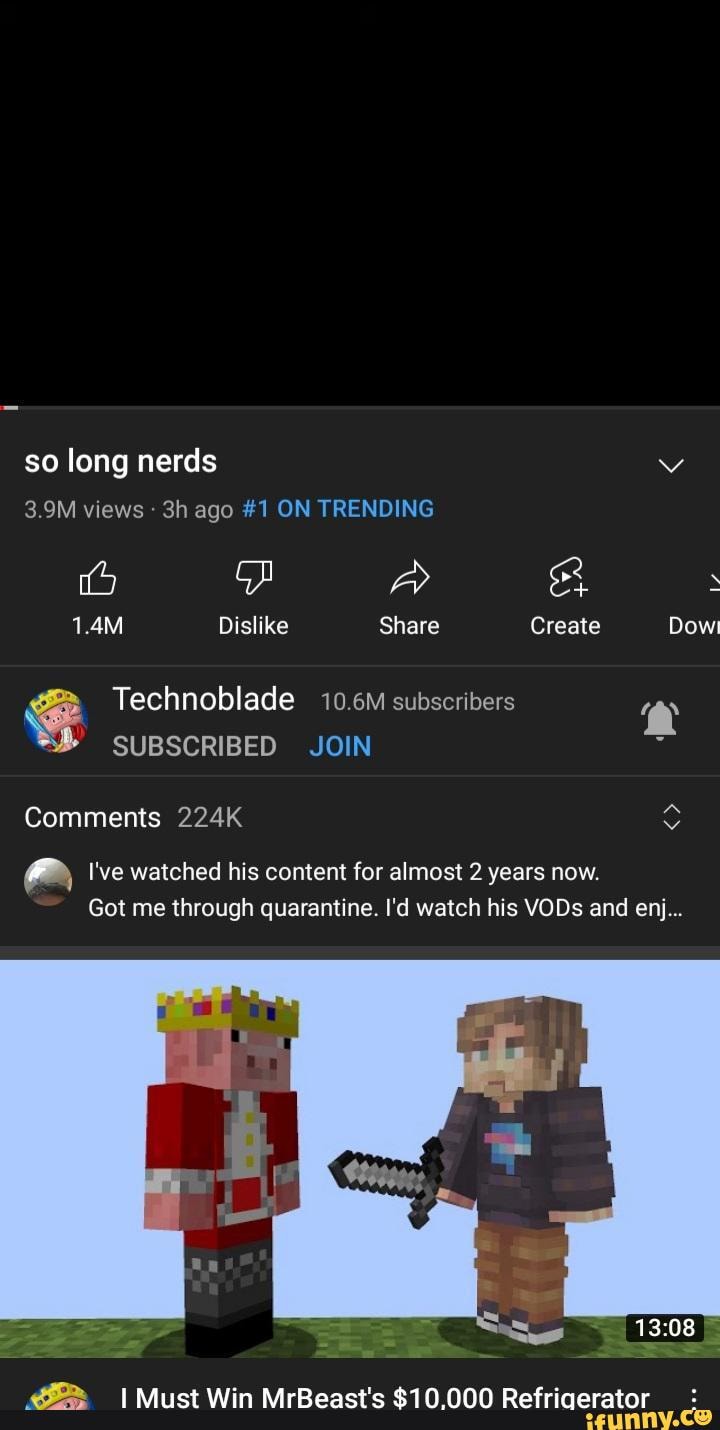The height and width of the screenshot is (1430, 720).
Task: Select the Dislike icon
Action: point(253,578)
